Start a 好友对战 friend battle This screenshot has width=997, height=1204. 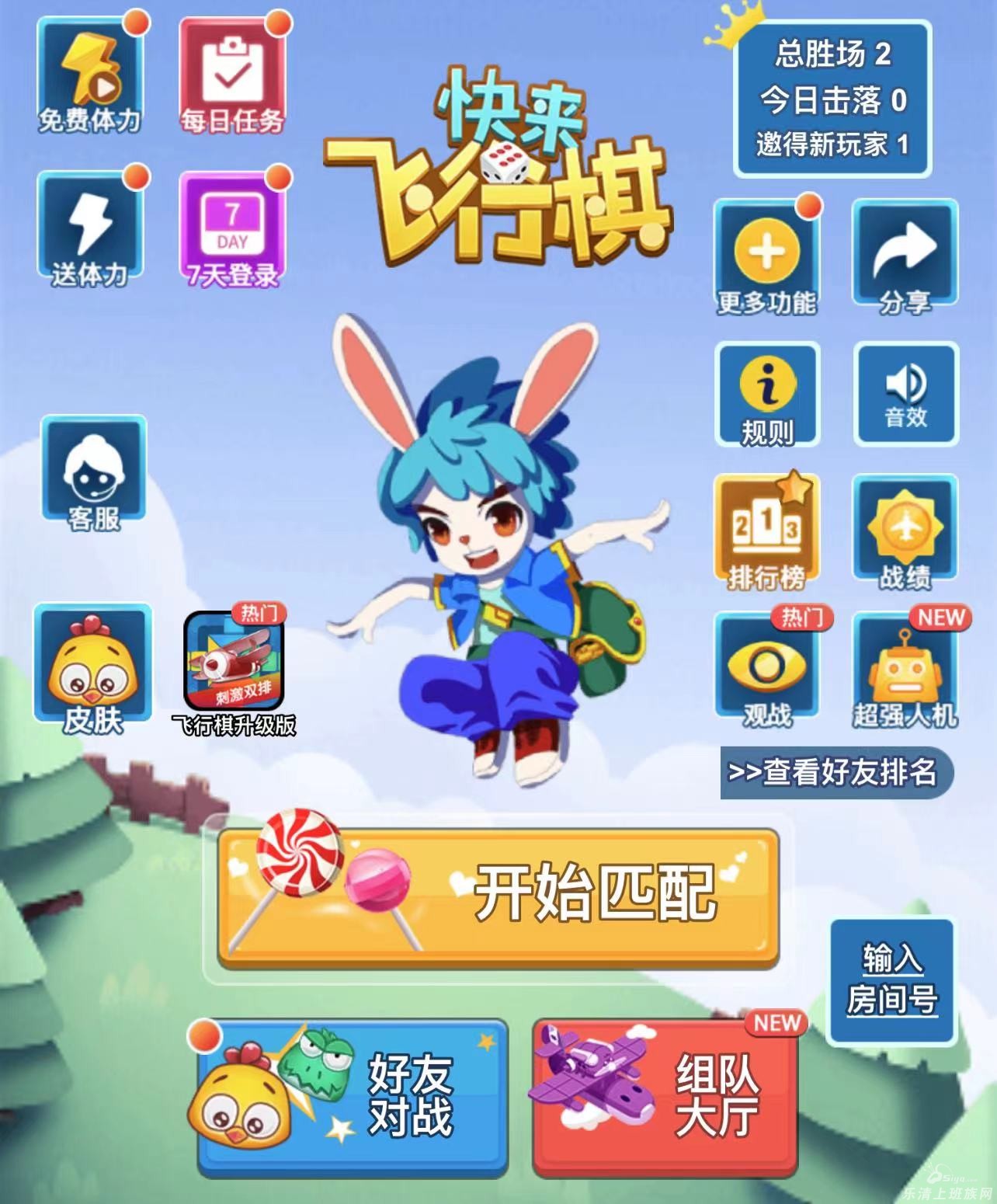click(x=352, y=1095)
